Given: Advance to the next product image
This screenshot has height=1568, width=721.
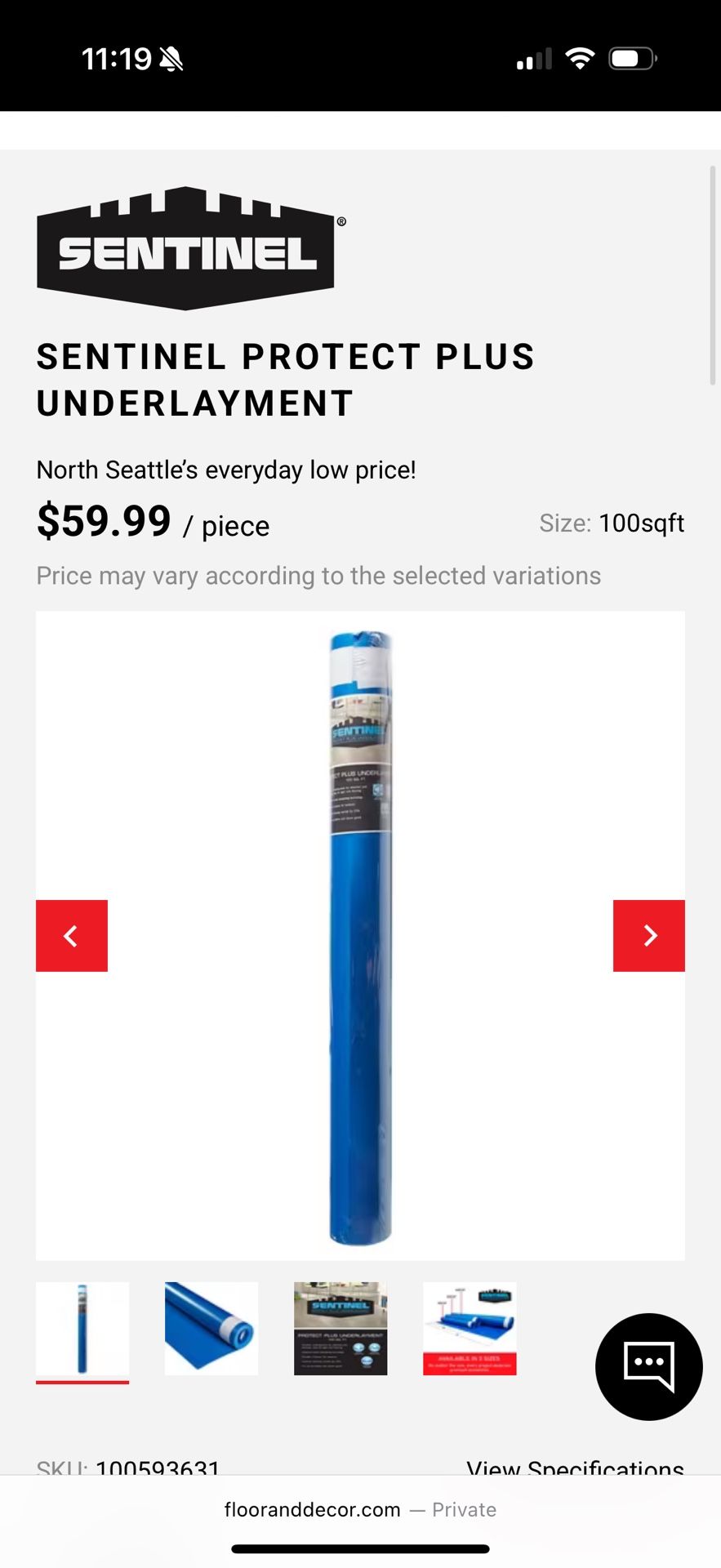Looking at the screenshot, I should click(x=648, y=936).
